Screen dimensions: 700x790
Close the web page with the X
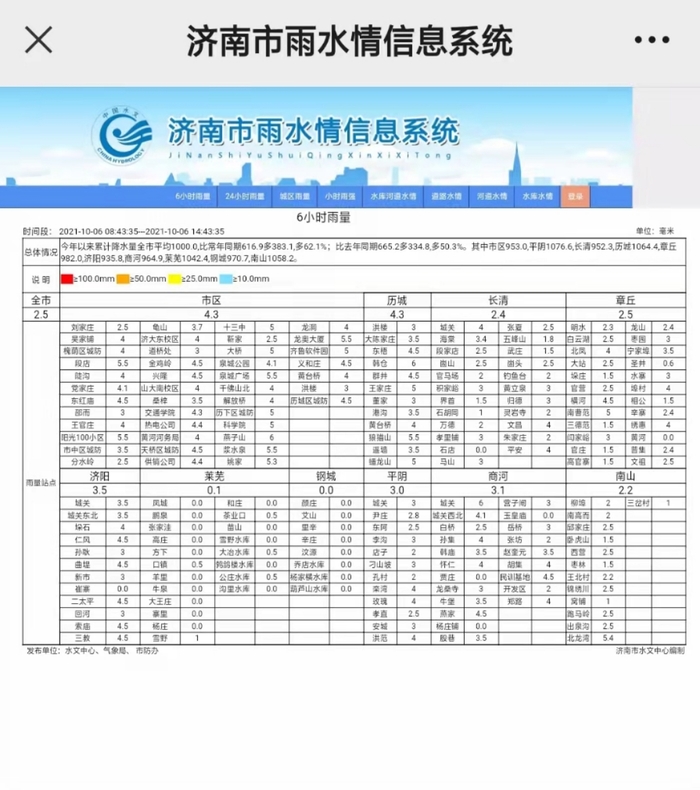(x=39, y=40)
